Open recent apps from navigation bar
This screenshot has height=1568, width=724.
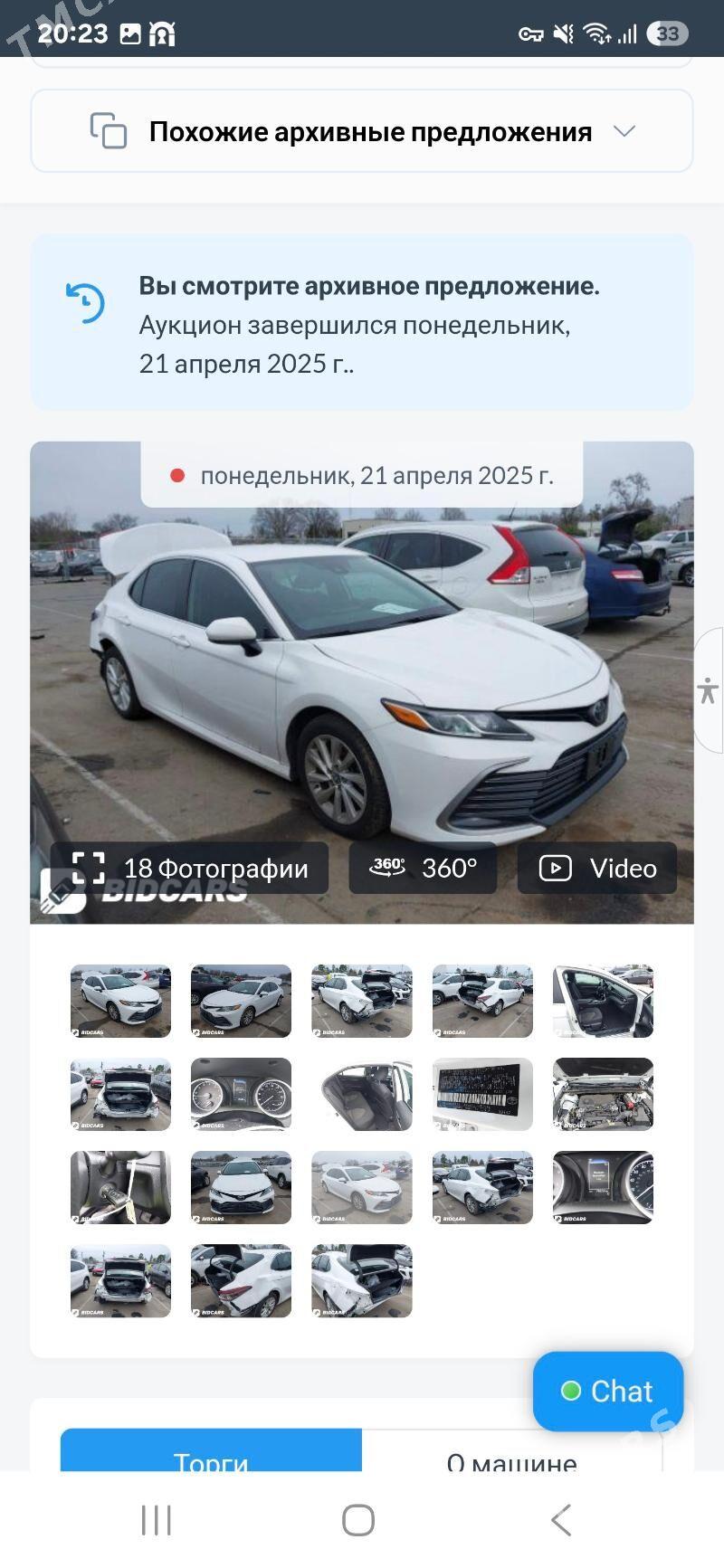coord(157,1520)
